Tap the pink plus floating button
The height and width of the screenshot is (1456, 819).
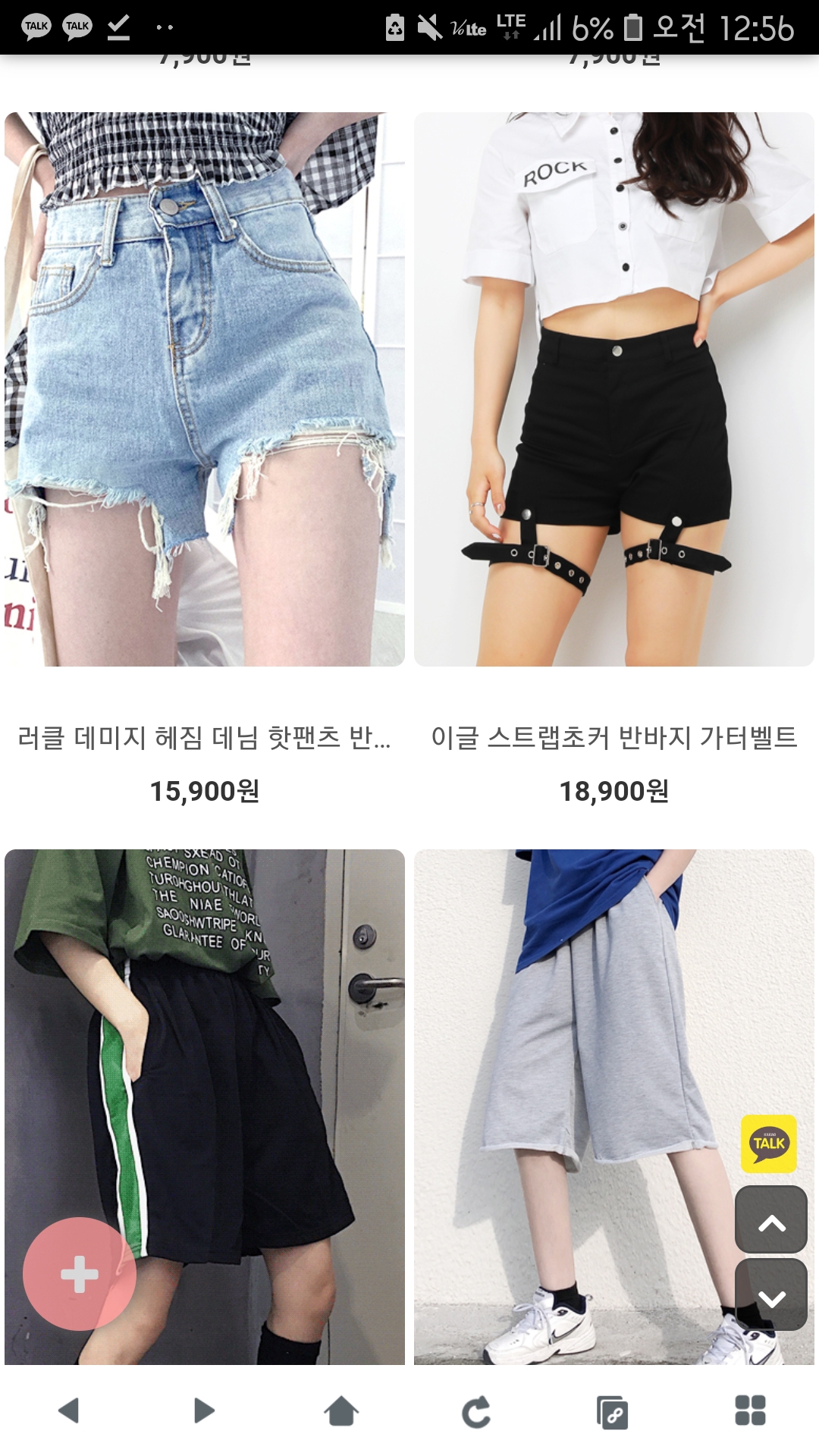(x=80, y=1274)
